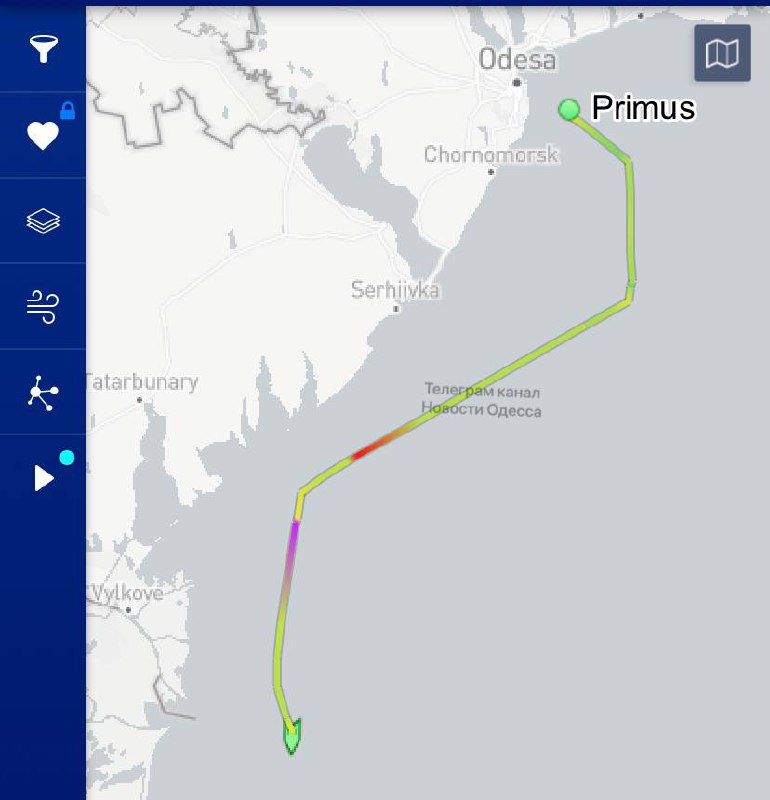Open the map layers panel
Viewport: 770px width, 800px height.
click(42, 220)
